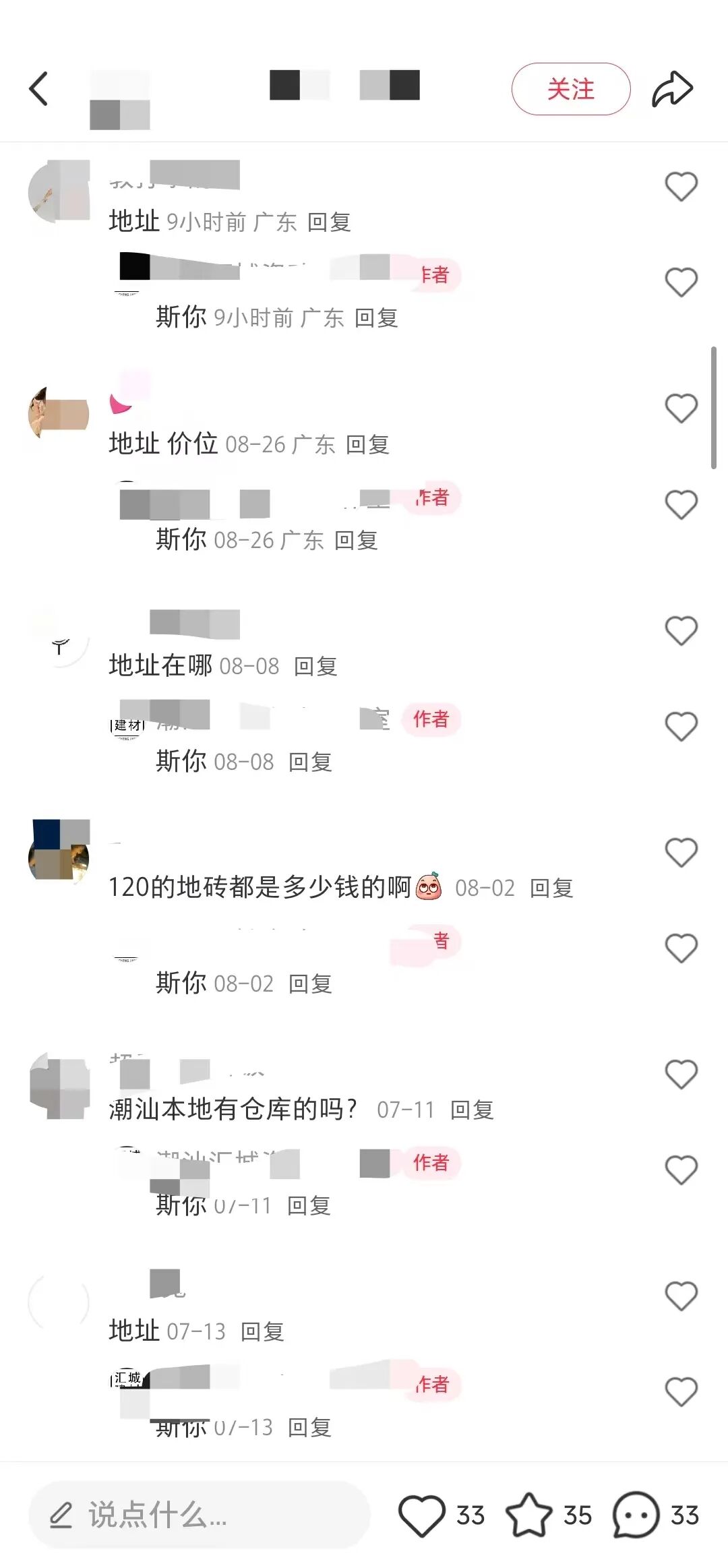The width and height of the screenshot is (728, 1568).
Task: Like the comment 潮汕本地有仓库的吗
Action: (681, 1075)
